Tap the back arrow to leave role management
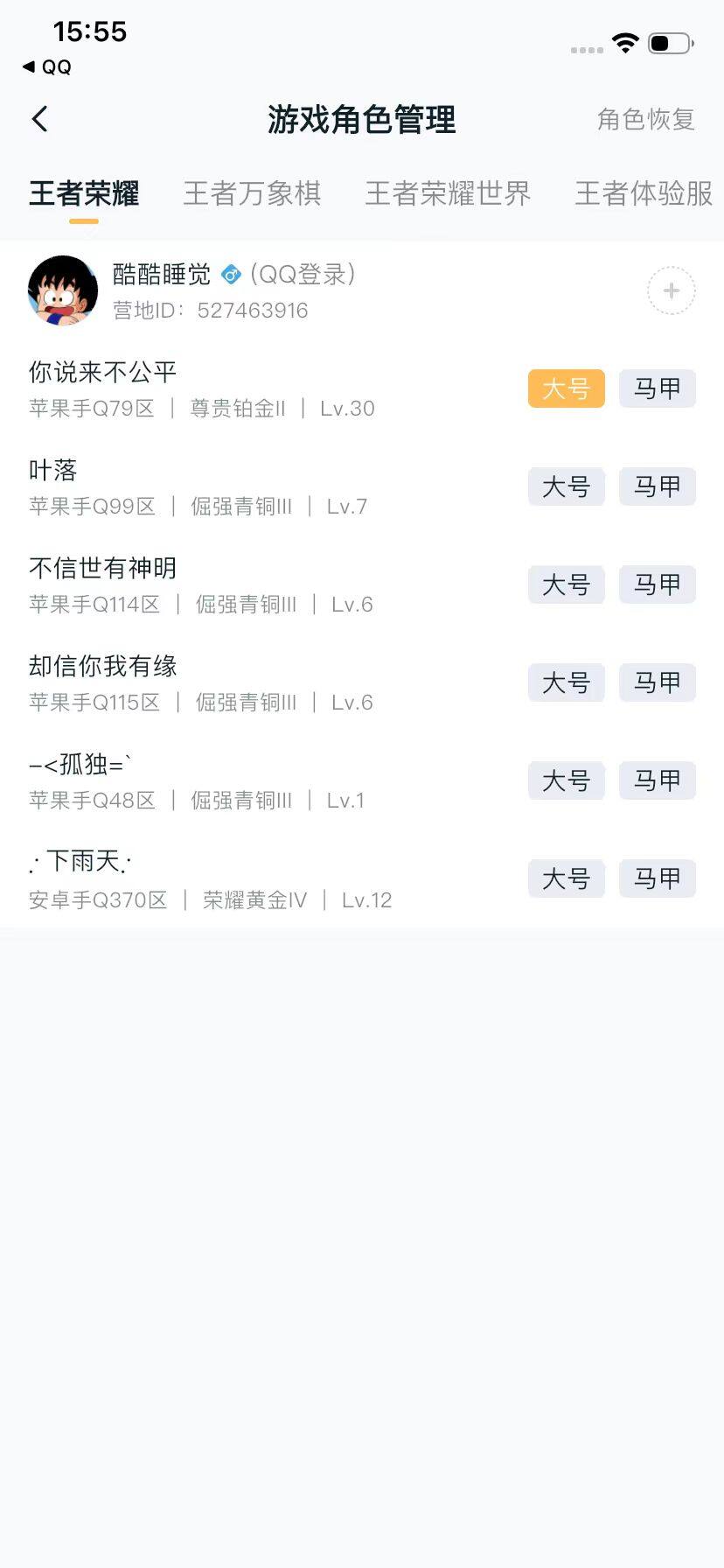 pos(38,118)
